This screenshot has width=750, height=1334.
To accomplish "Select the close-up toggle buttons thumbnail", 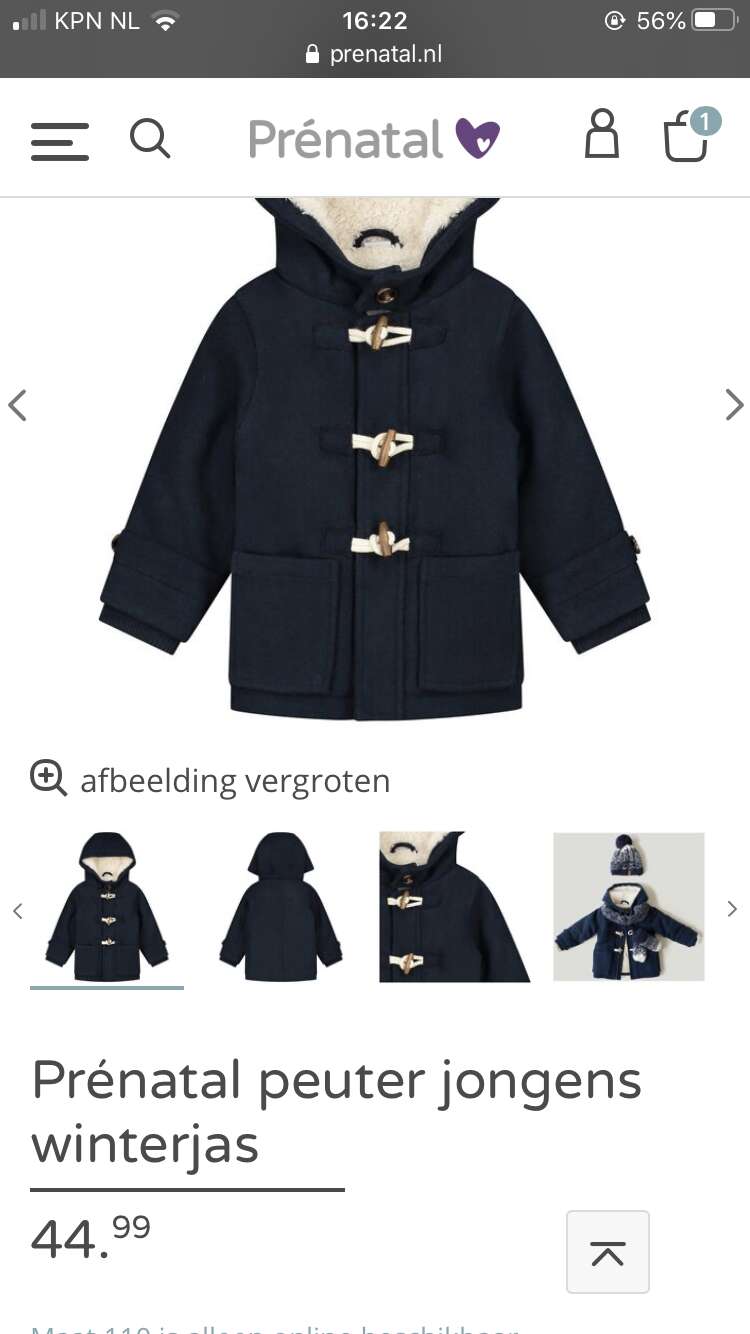I will (454, 907).
